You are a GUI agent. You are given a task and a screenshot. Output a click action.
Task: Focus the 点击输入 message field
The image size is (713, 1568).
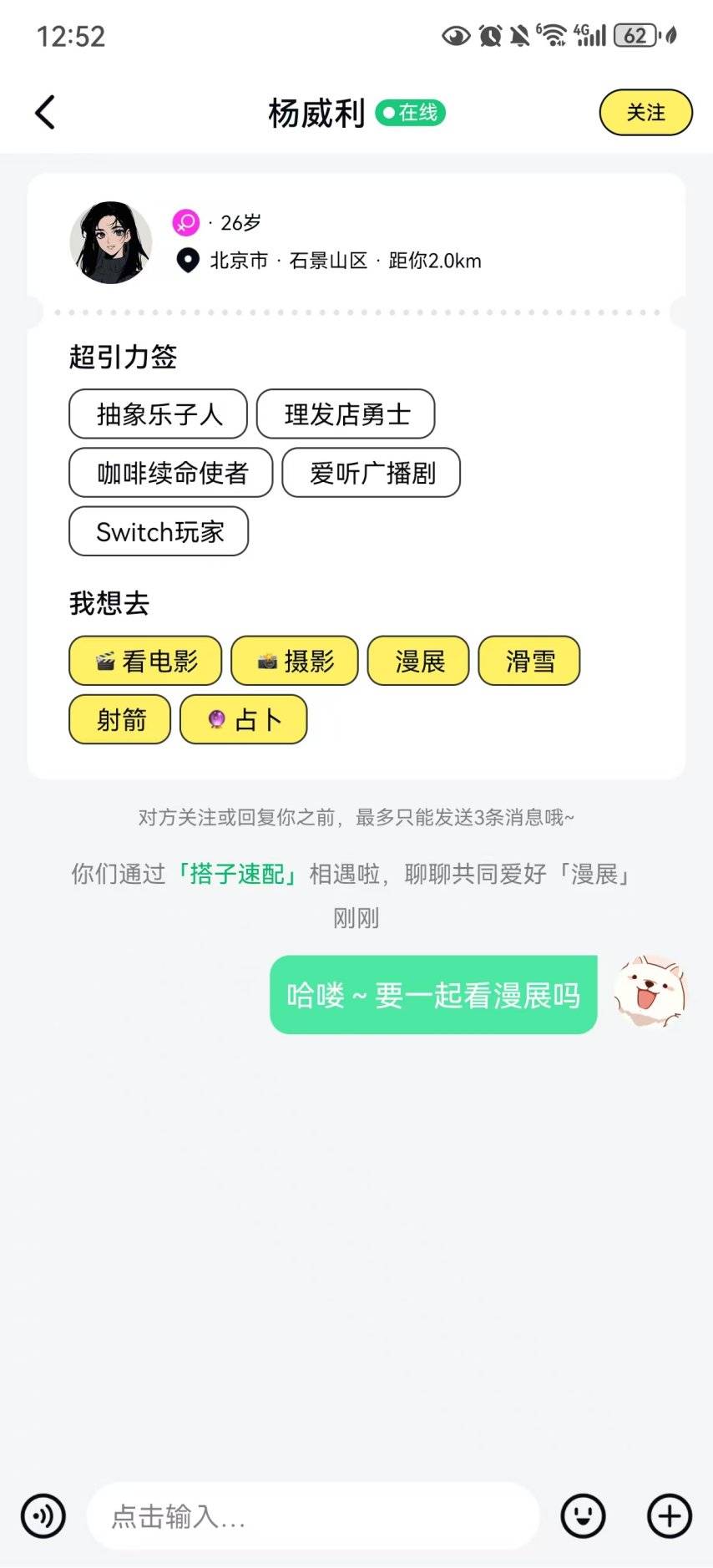[x=313, y=1515]
